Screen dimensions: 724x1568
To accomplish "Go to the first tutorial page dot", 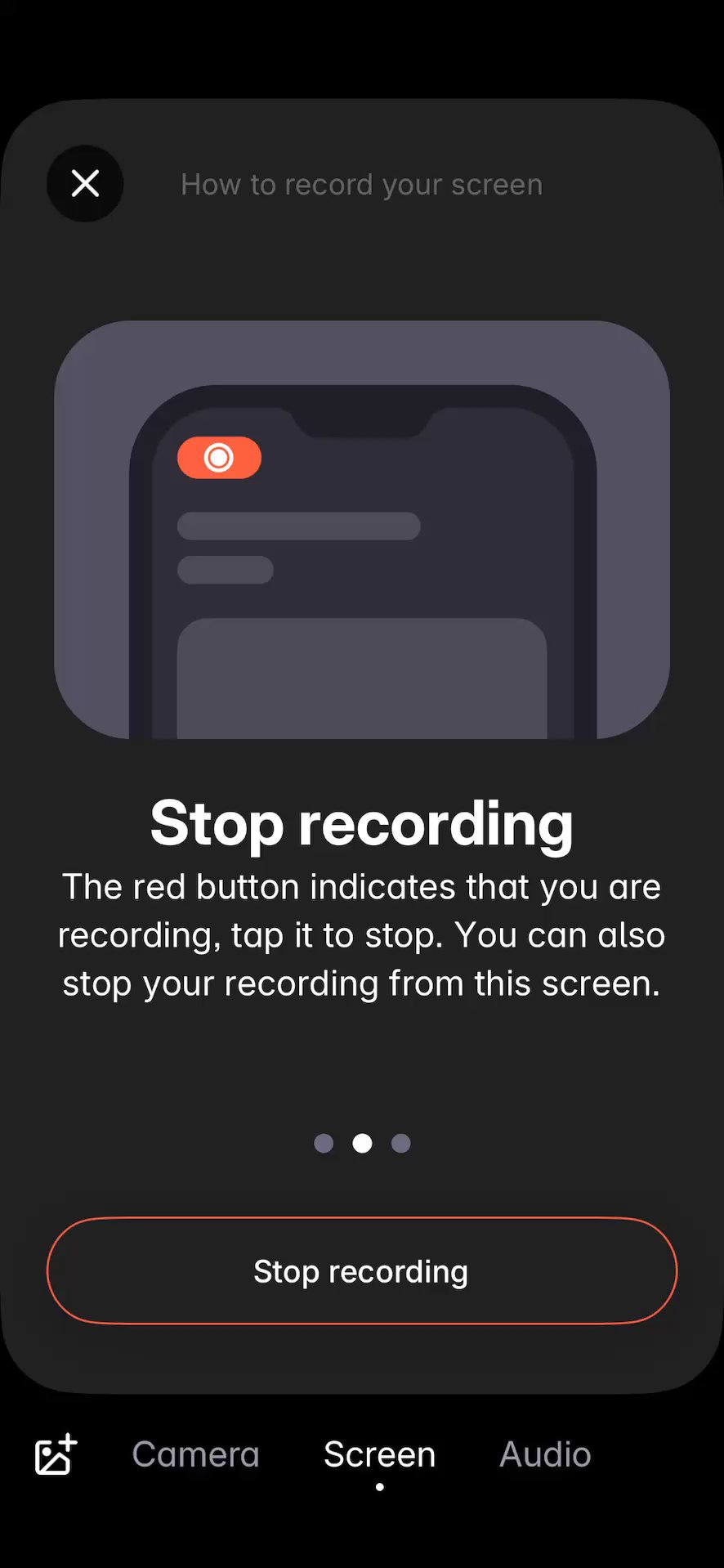I will point(324,1143).
